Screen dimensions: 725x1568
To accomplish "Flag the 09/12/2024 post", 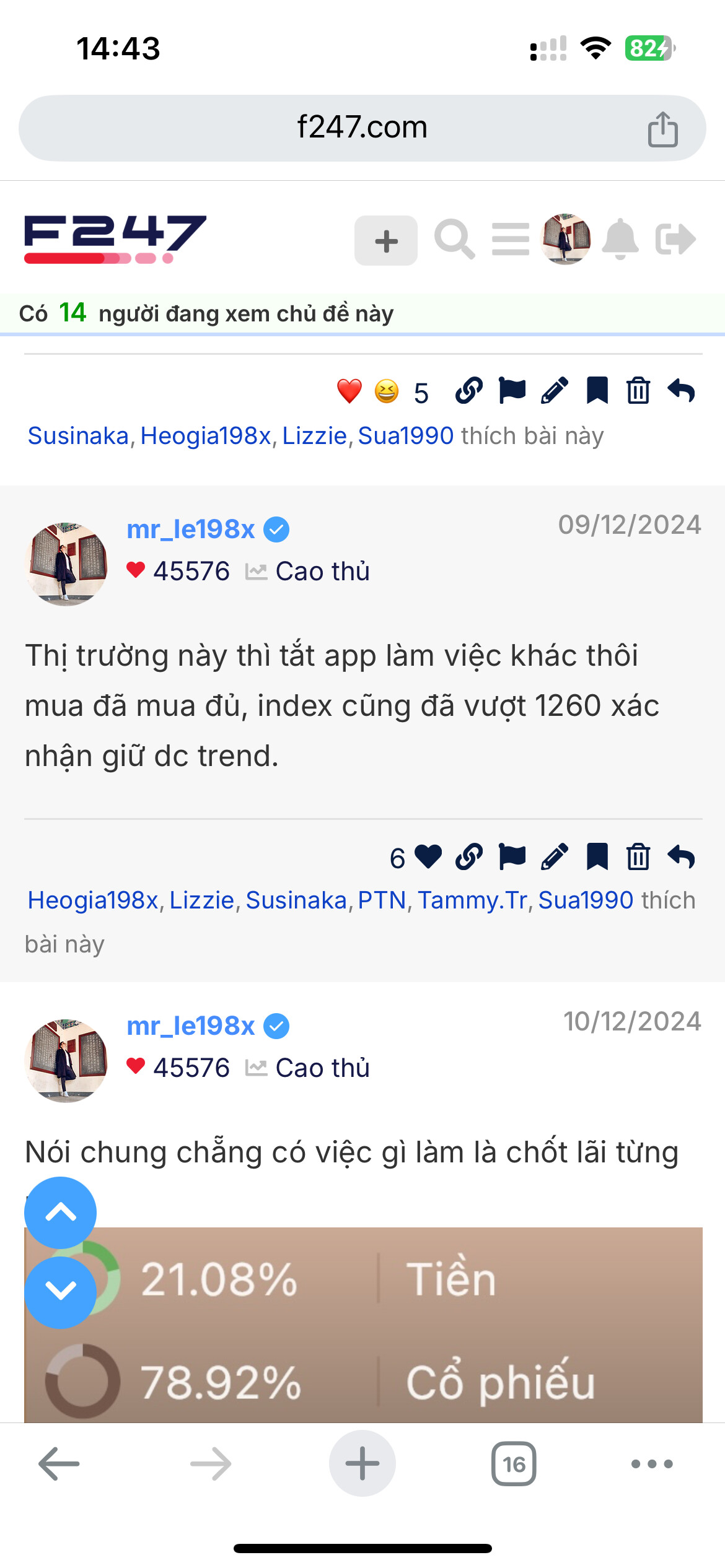I will (x=512, y=857).
